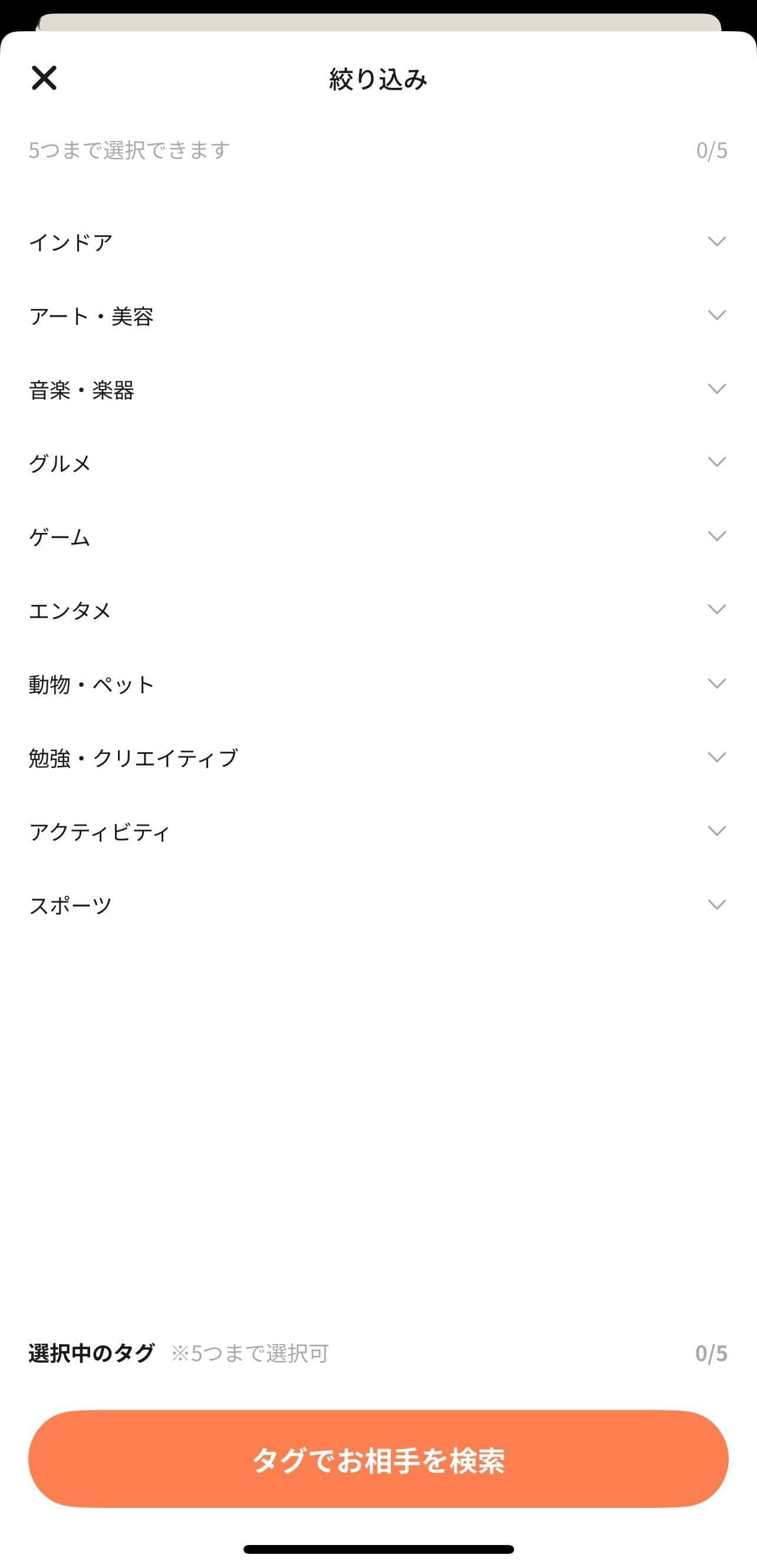Expand the インドア category
Image resolution: width=757 pixels, height=1568 pixels.
[377, 242]
